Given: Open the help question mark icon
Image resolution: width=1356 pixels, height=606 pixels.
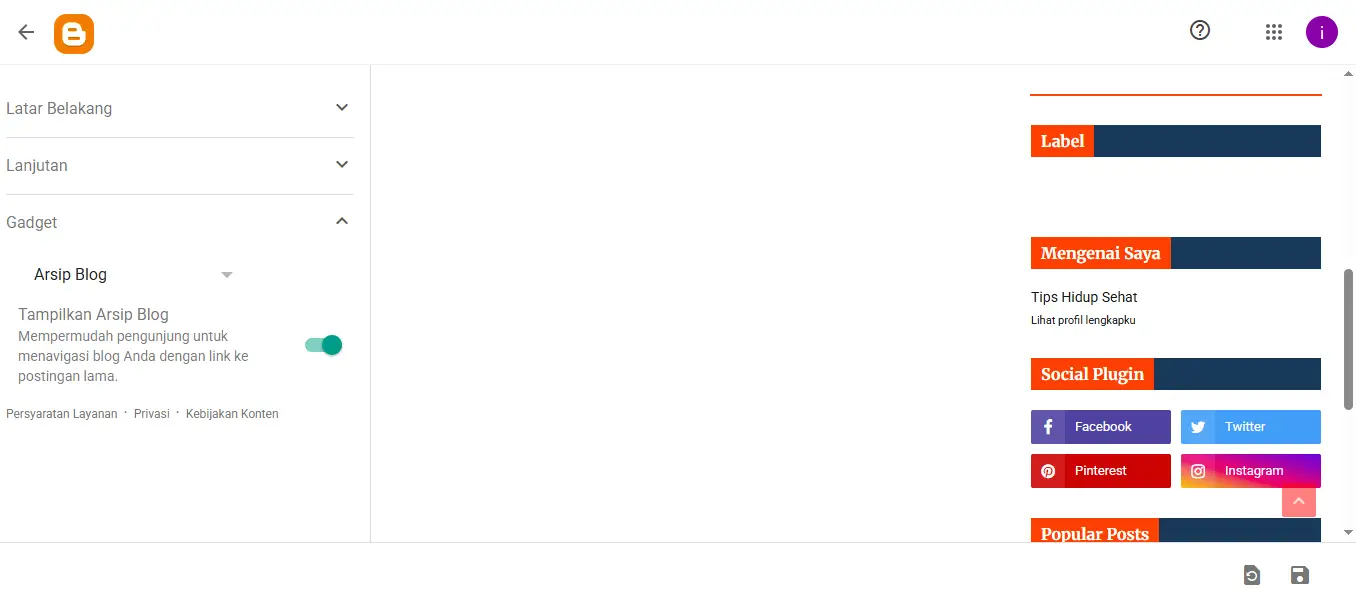Looking at the screenshot, I should click(1200, 31).
